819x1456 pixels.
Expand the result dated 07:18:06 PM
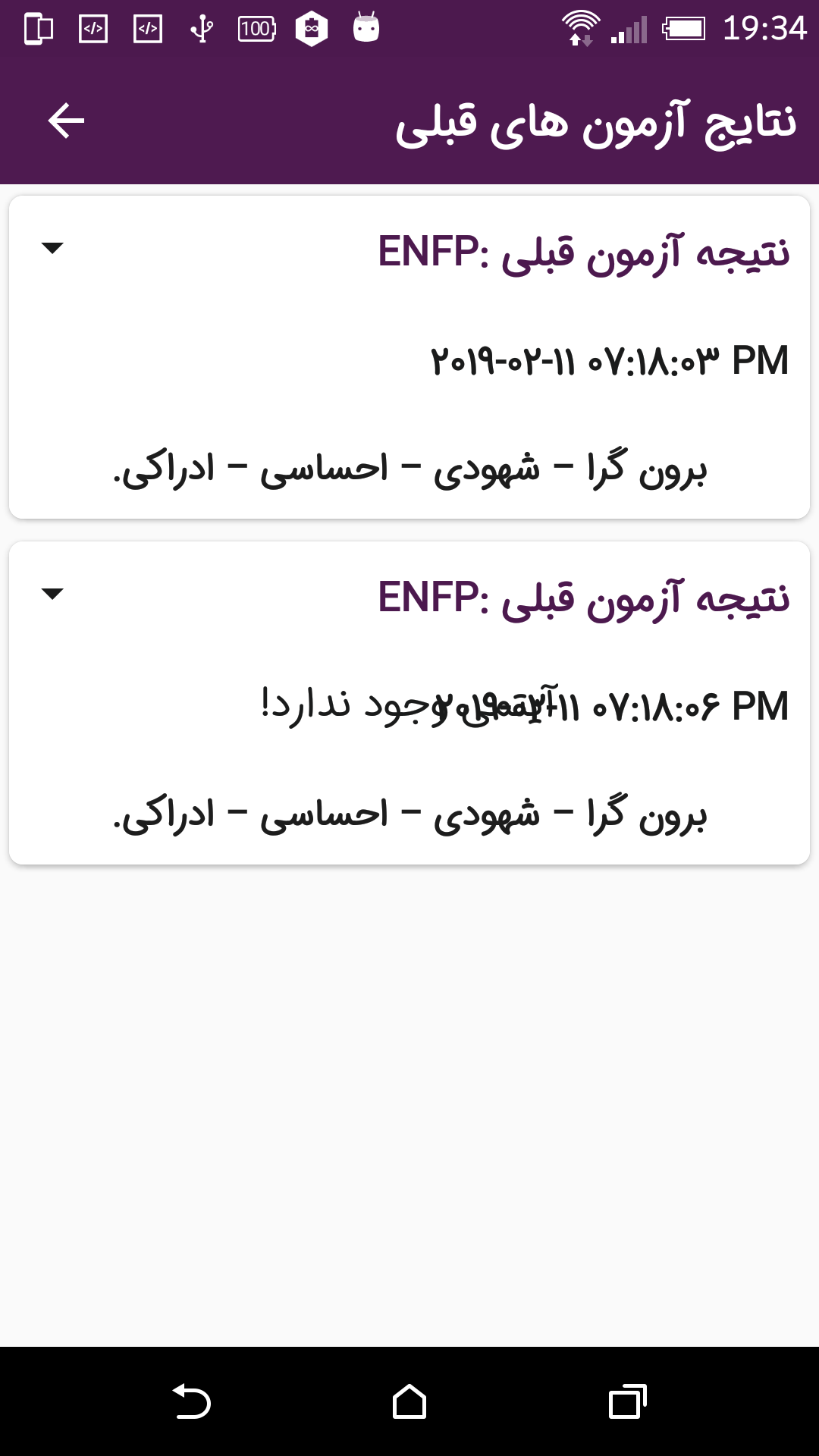[x=52, y=594]
